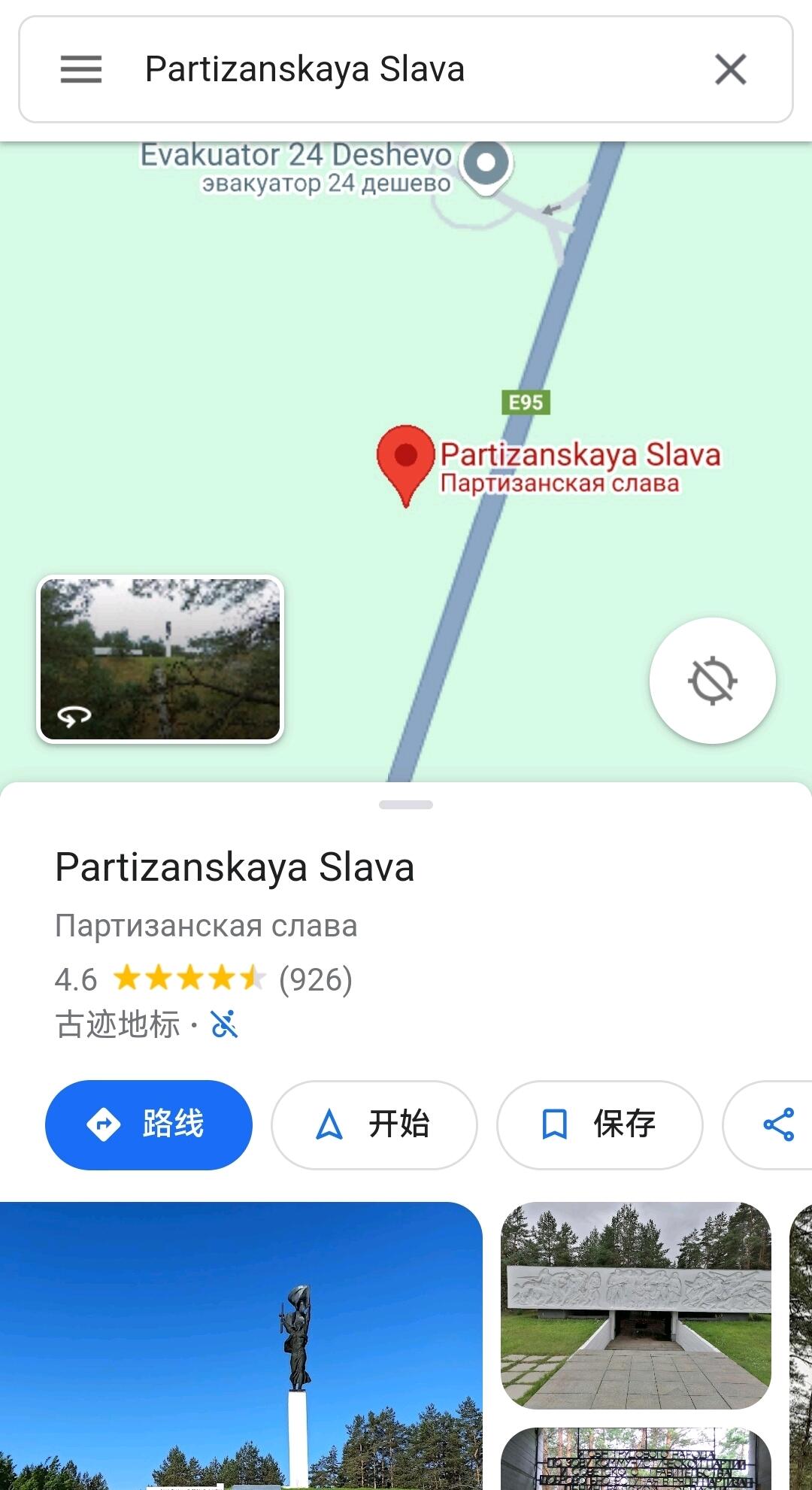The height and width of the screenshot is (1490, 812).
Task: Tap the search field text
Action: [304, 69]
